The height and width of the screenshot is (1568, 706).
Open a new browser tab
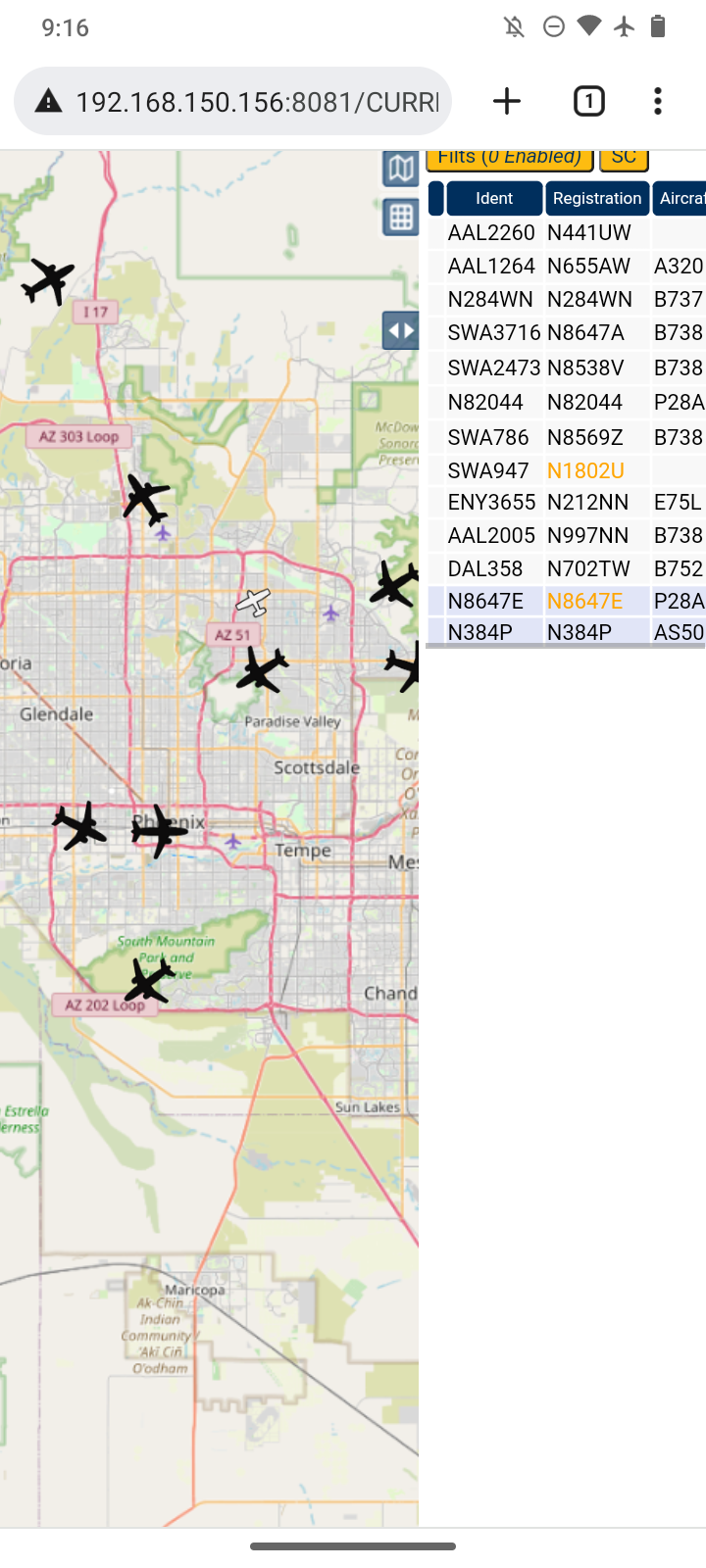pos(507,101)
